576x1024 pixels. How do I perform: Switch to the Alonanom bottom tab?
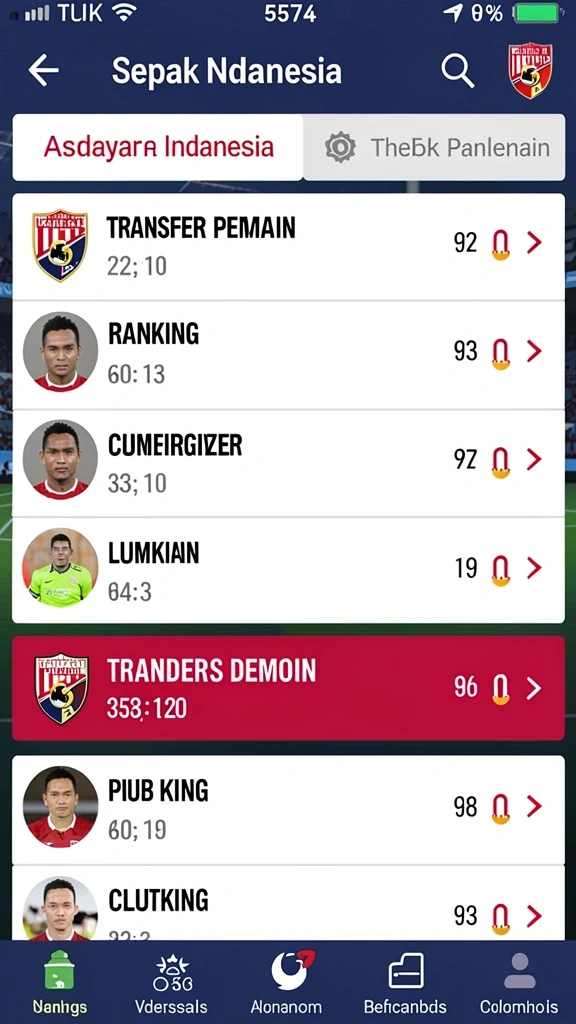click(x=286, y=982)
